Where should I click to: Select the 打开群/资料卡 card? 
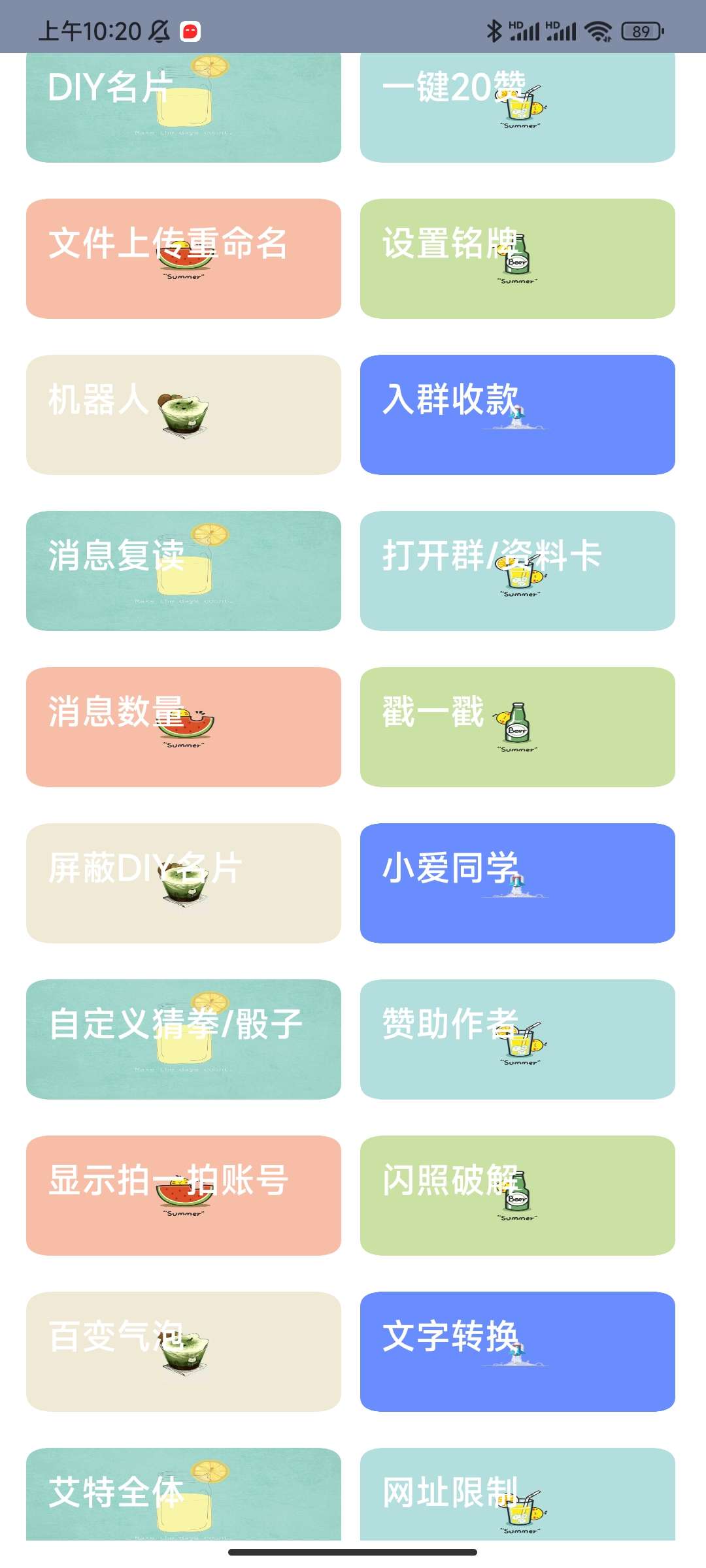517,571
